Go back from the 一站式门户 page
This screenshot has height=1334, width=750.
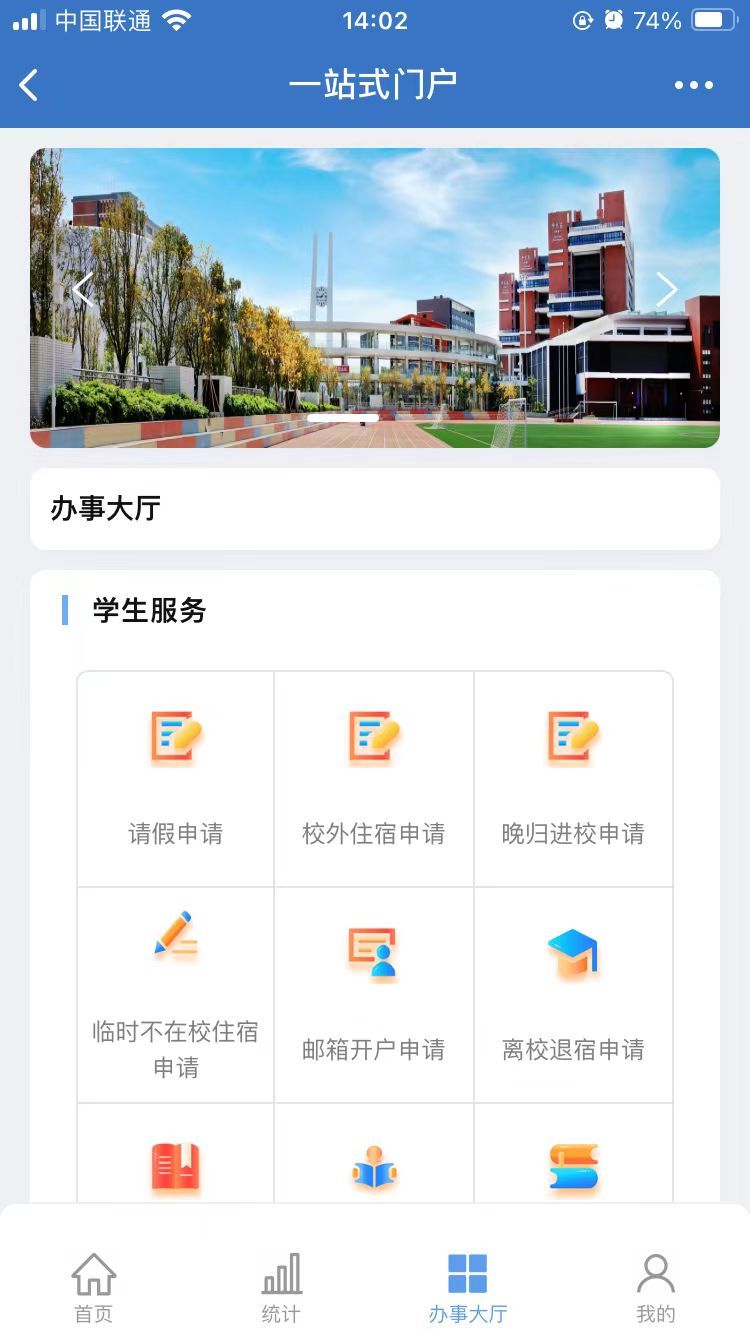[29, 85]
